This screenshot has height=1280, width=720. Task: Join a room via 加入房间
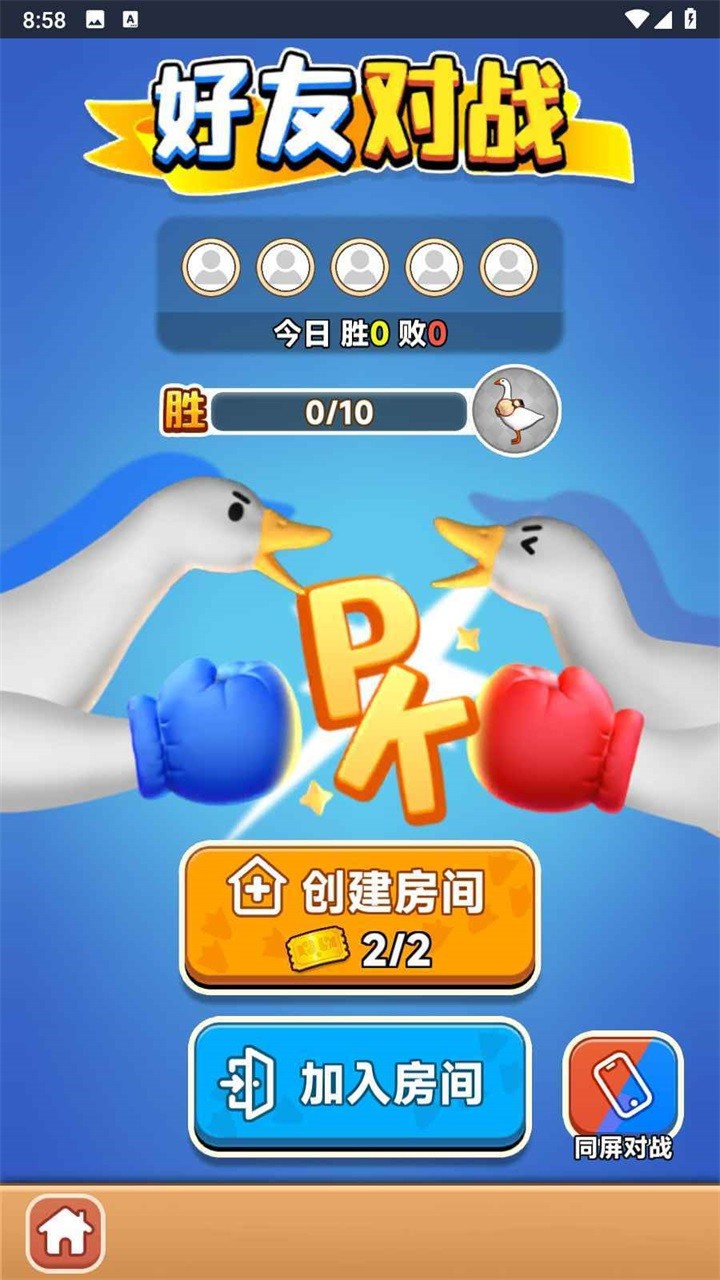[359, 1085]
